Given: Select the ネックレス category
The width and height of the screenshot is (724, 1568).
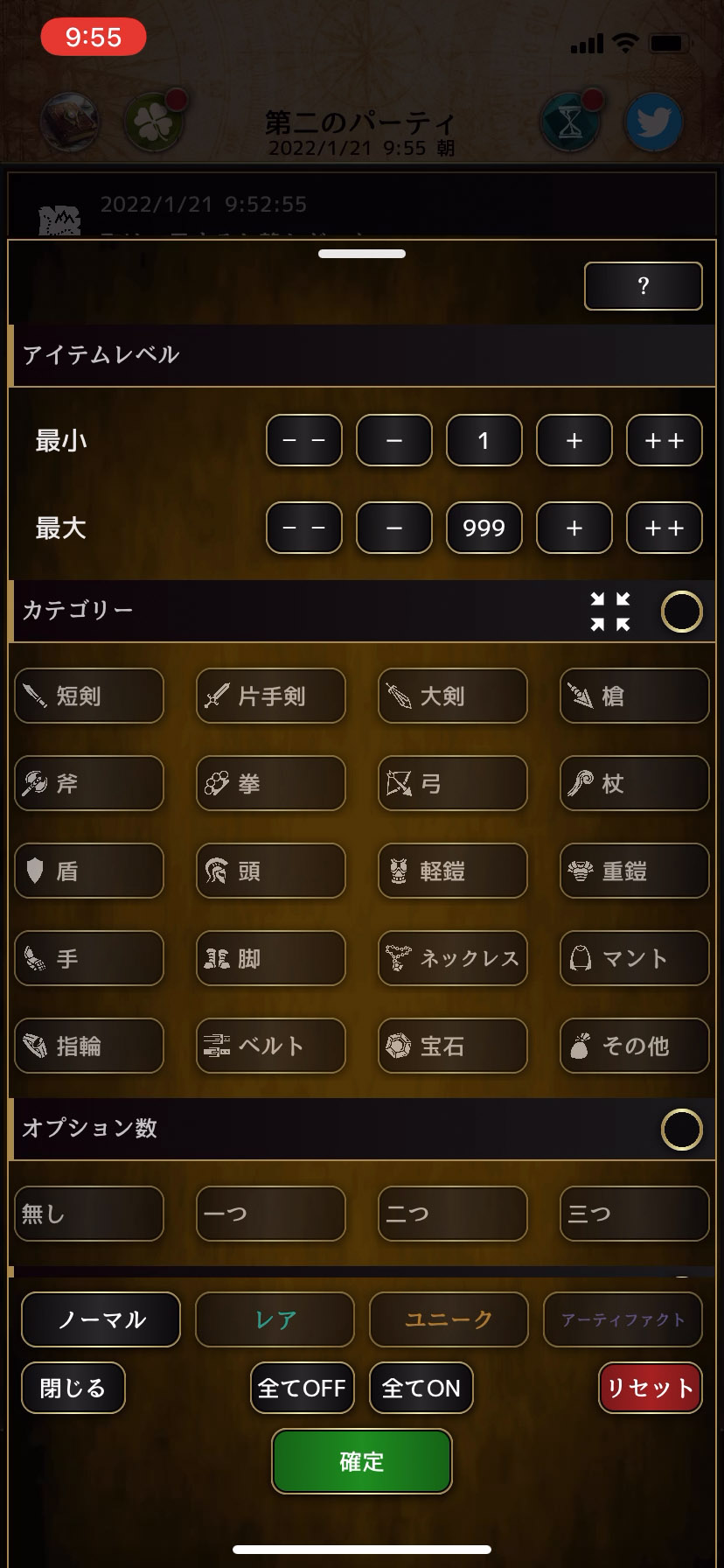Looking at the screenshot, I should pos(452,958).
